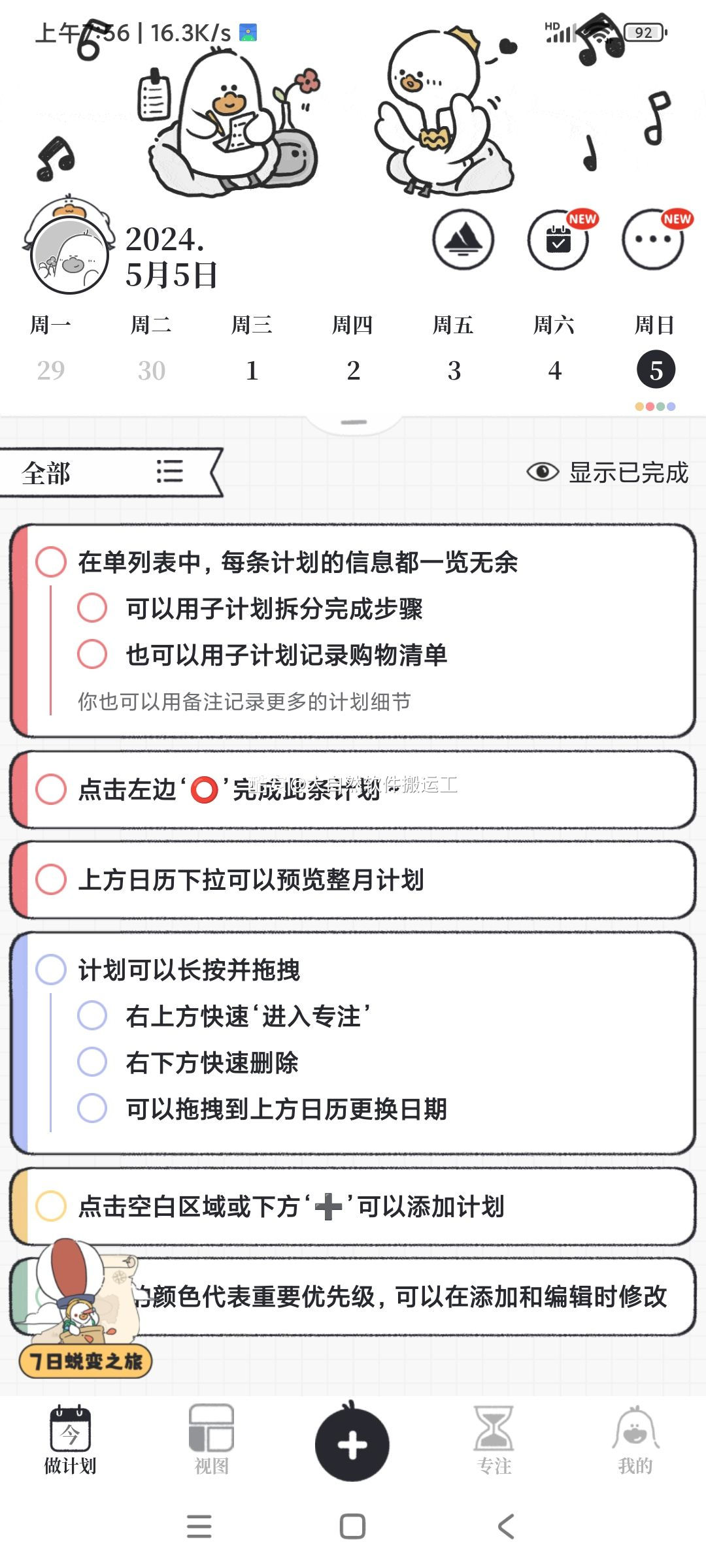This screenshot has width=706, height=1568.
Task: Check off 在单列表中 plan circle
Action: coord(51,562)
